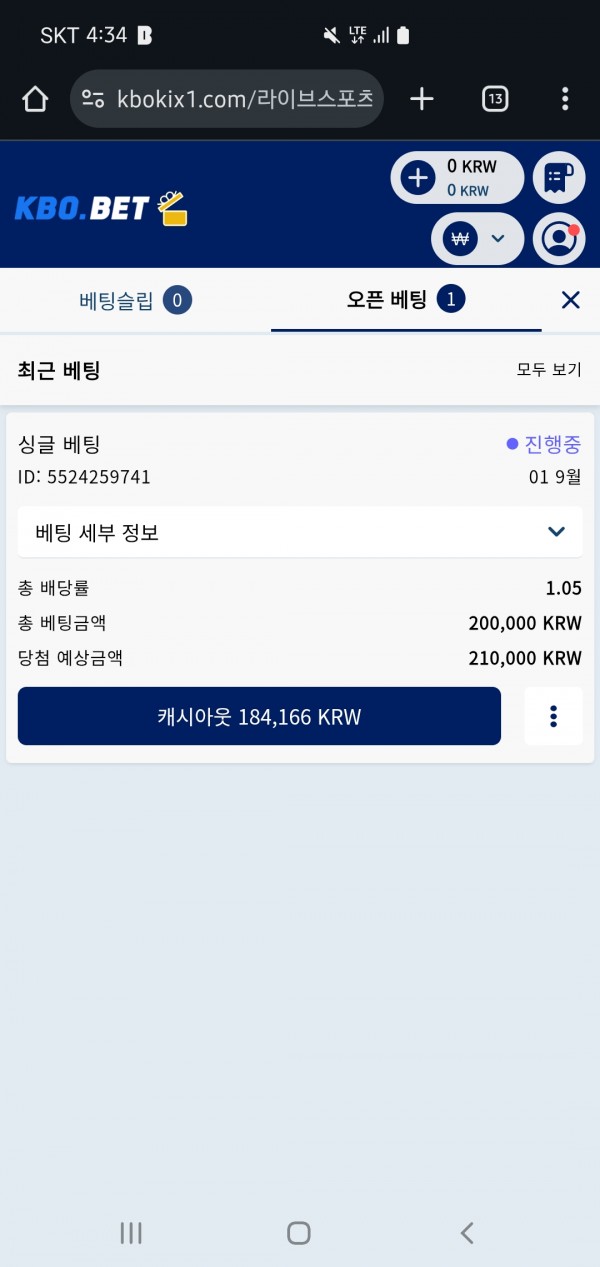Expand 베팅 세부 정보 details
Image resolution: width=600 pixels, height=1267 pixels.
(x=300, y=532)
